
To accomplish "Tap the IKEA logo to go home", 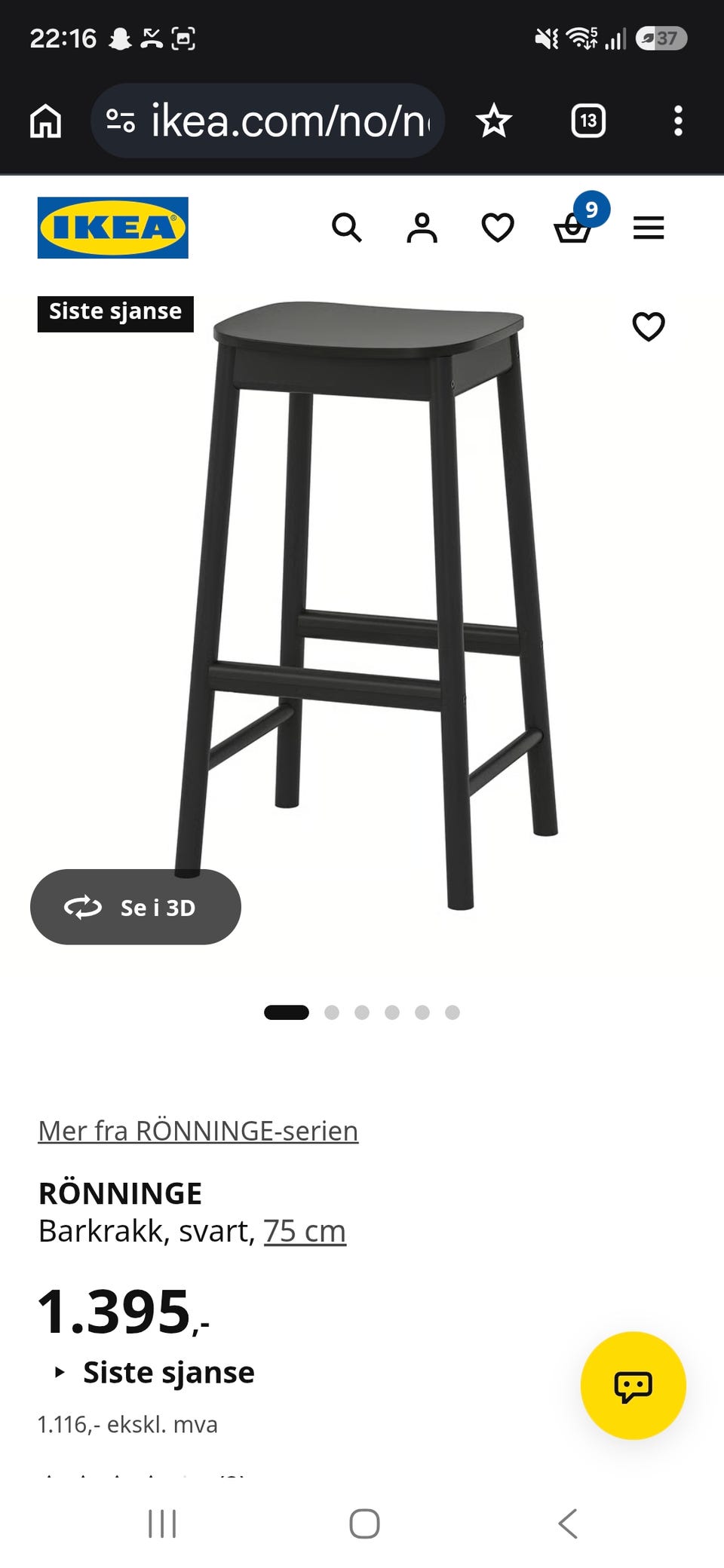I will coord(113,228).
